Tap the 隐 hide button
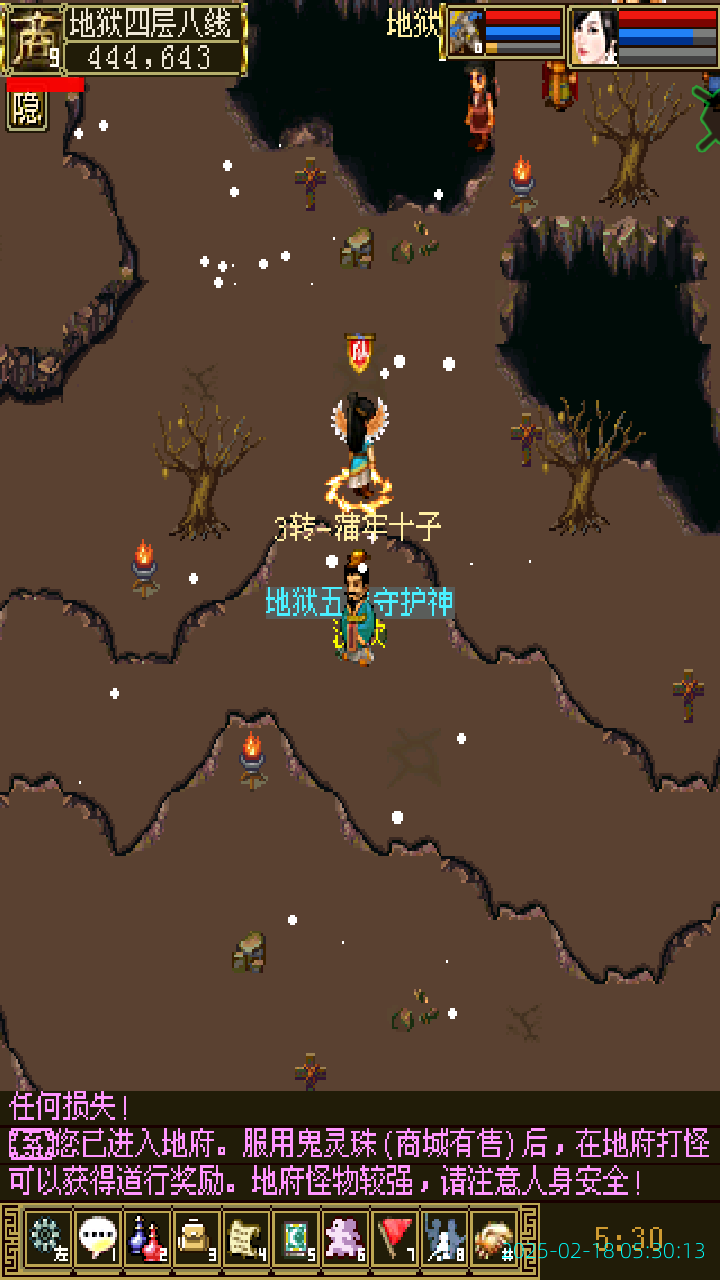The width and height of the screenshot is (720, 1280). click(x=28, y=110)
